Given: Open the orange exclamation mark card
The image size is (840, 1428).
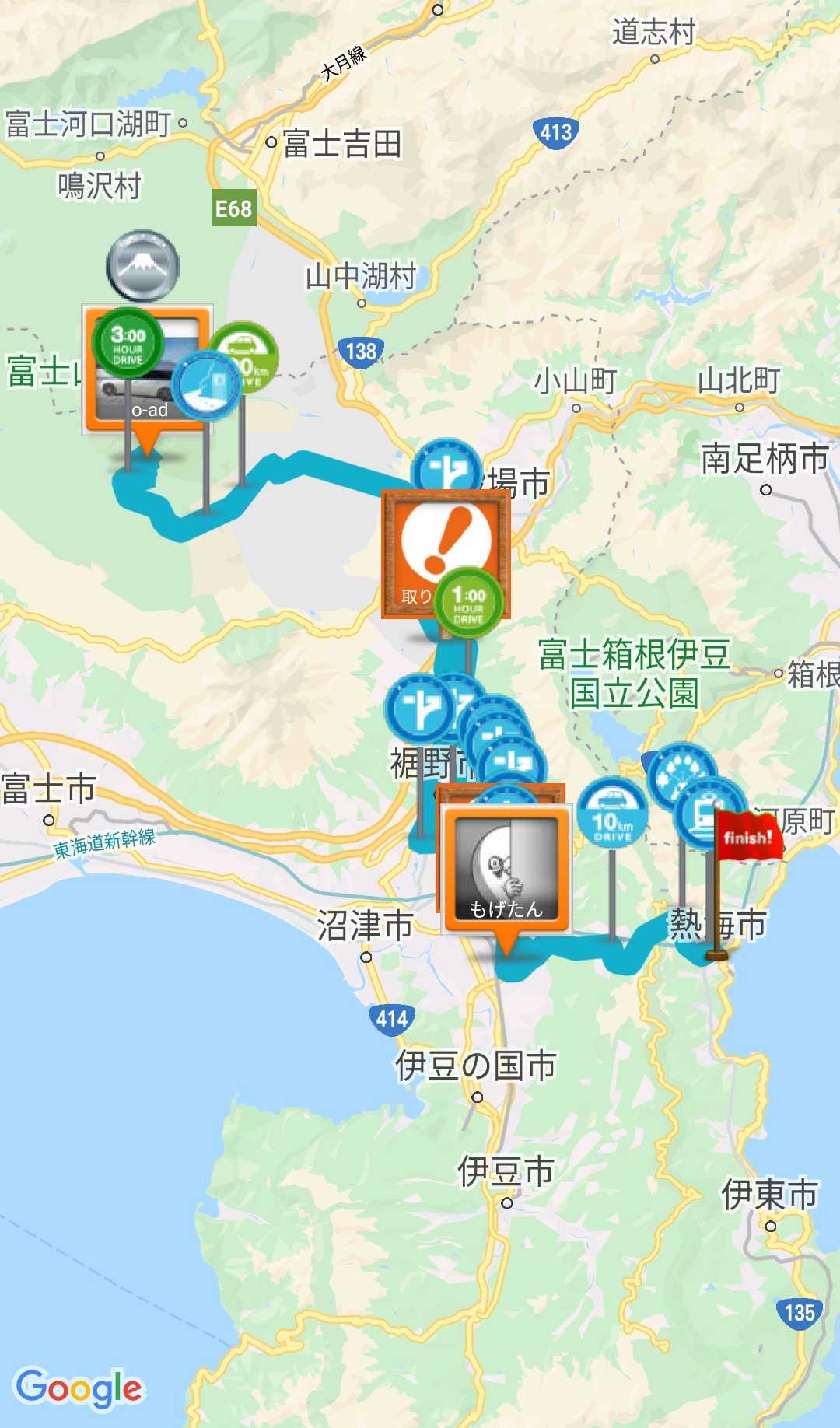Looking at the screenshot, I should pos(445,543).
